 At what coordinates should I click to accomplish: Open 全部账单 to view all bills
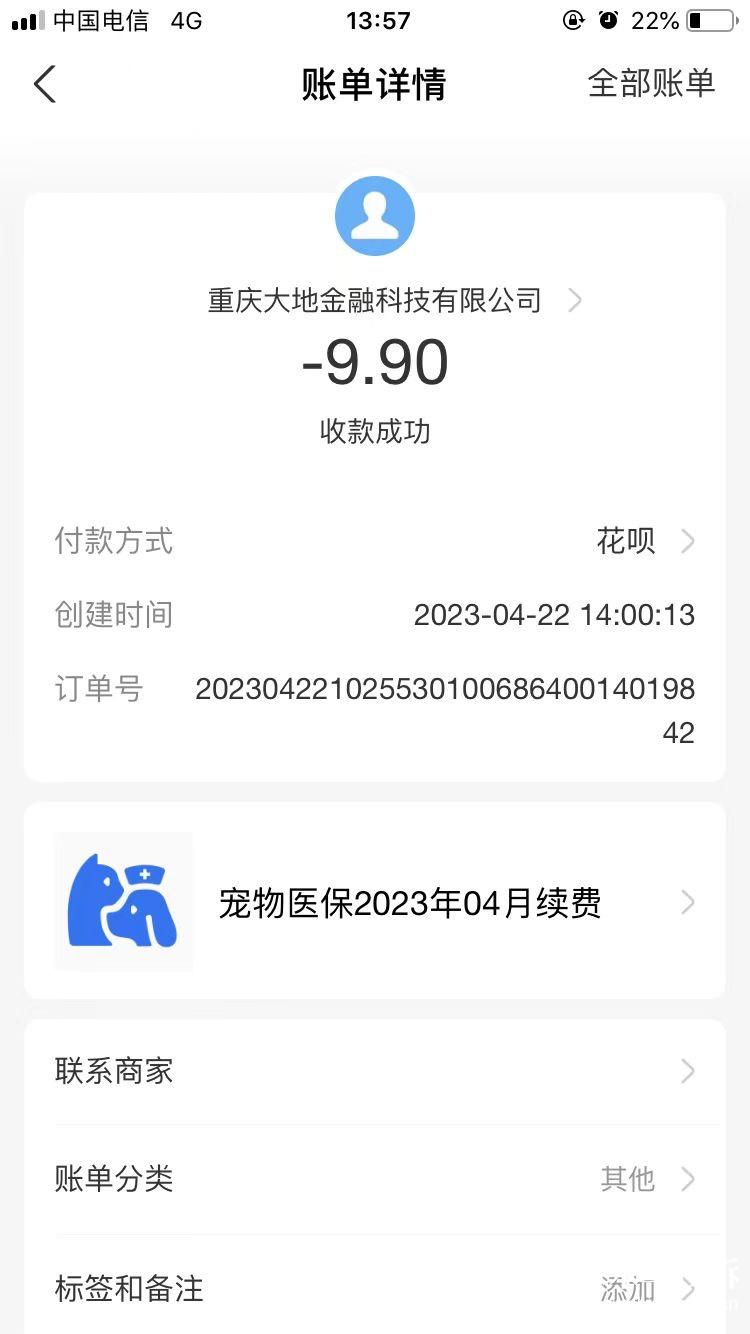pyautogui.click(x=652, y=84)
